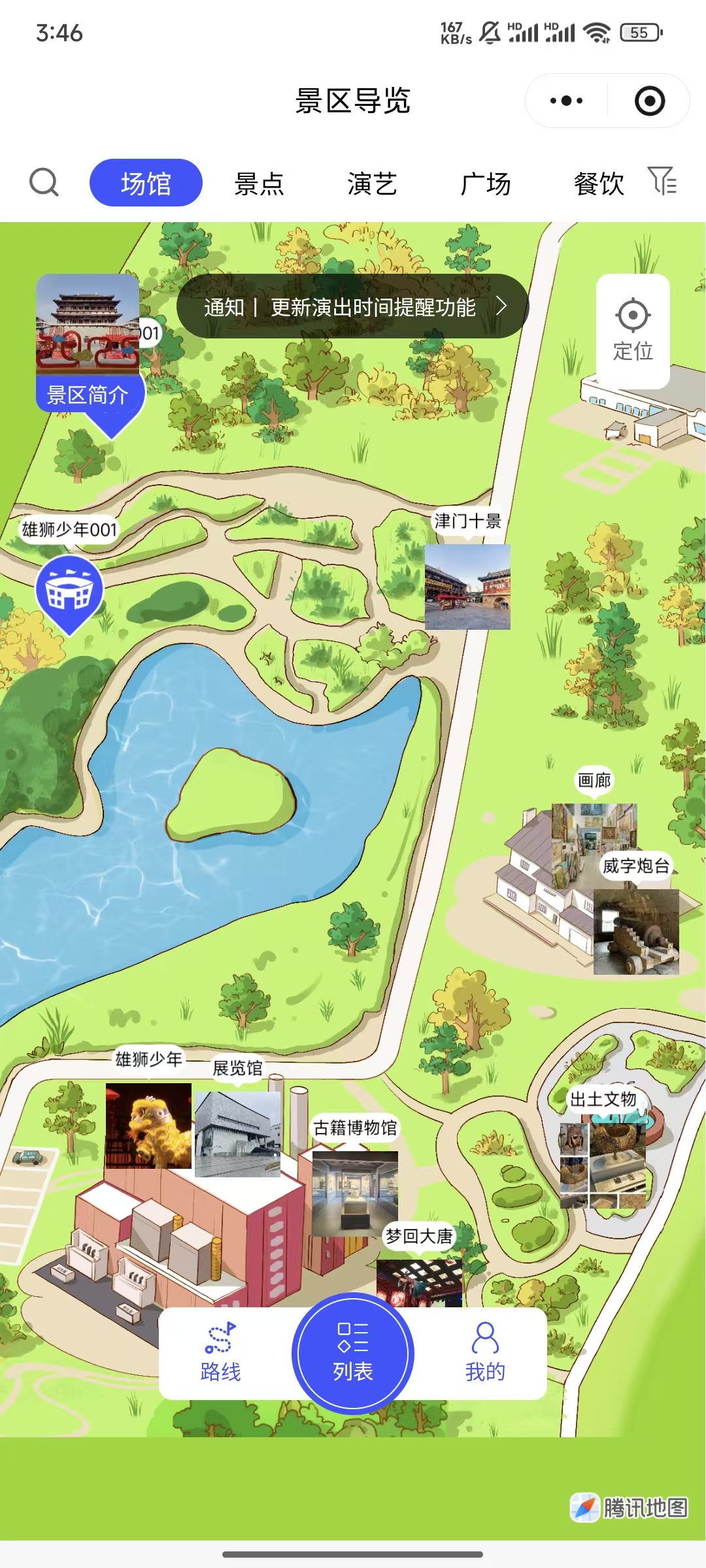Go to 我的 page

485,1353
